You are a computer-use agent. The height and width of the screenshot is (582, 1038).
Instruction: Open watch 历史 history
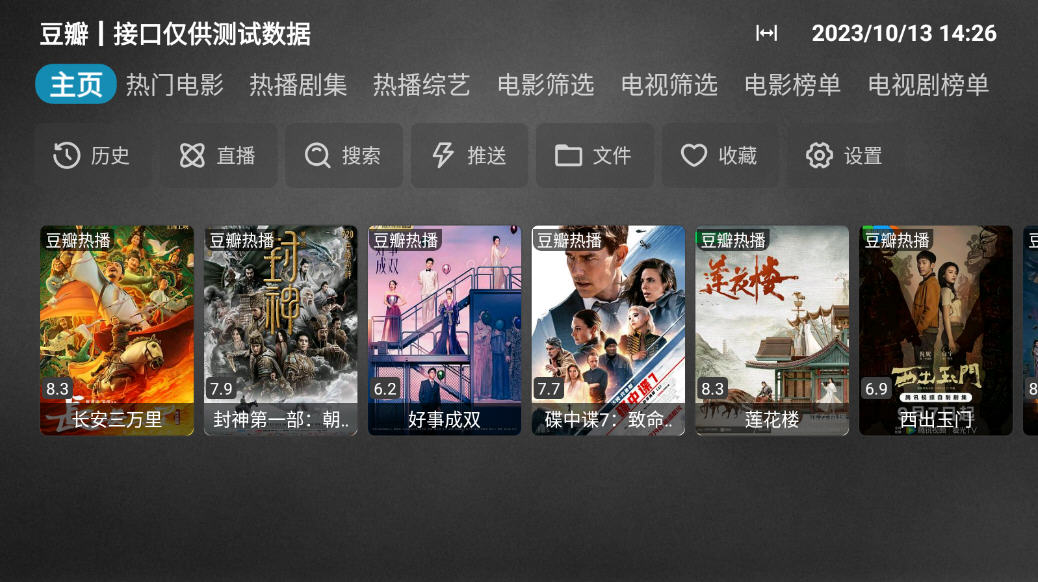click(92, 156)
